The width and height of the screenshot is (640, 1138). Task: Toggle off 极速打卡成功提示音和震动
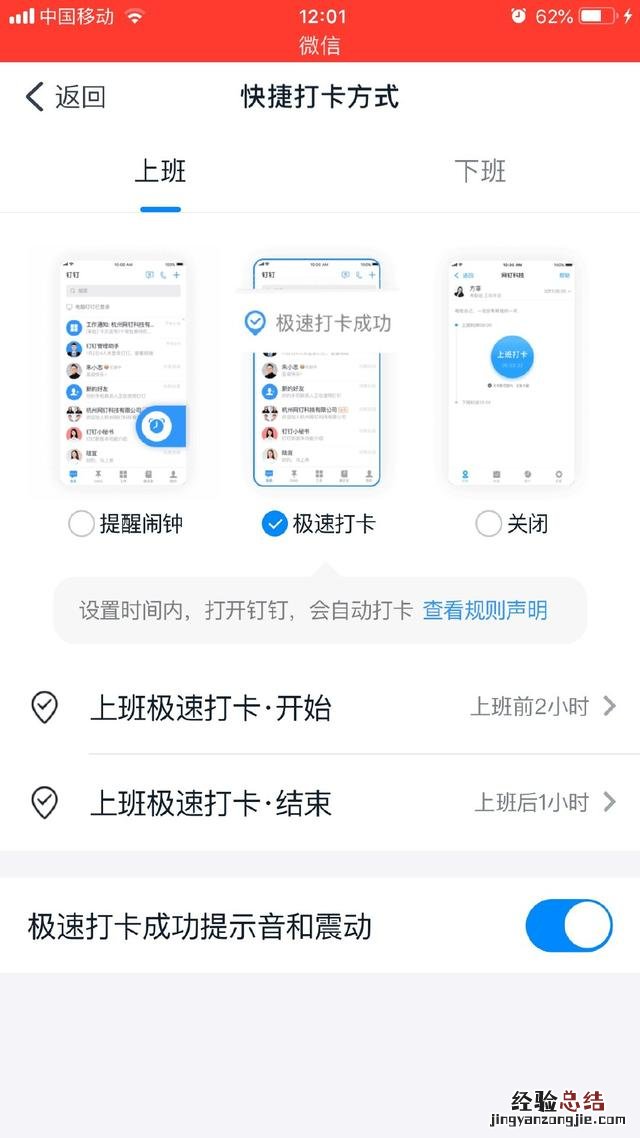(x=568, y=925)
